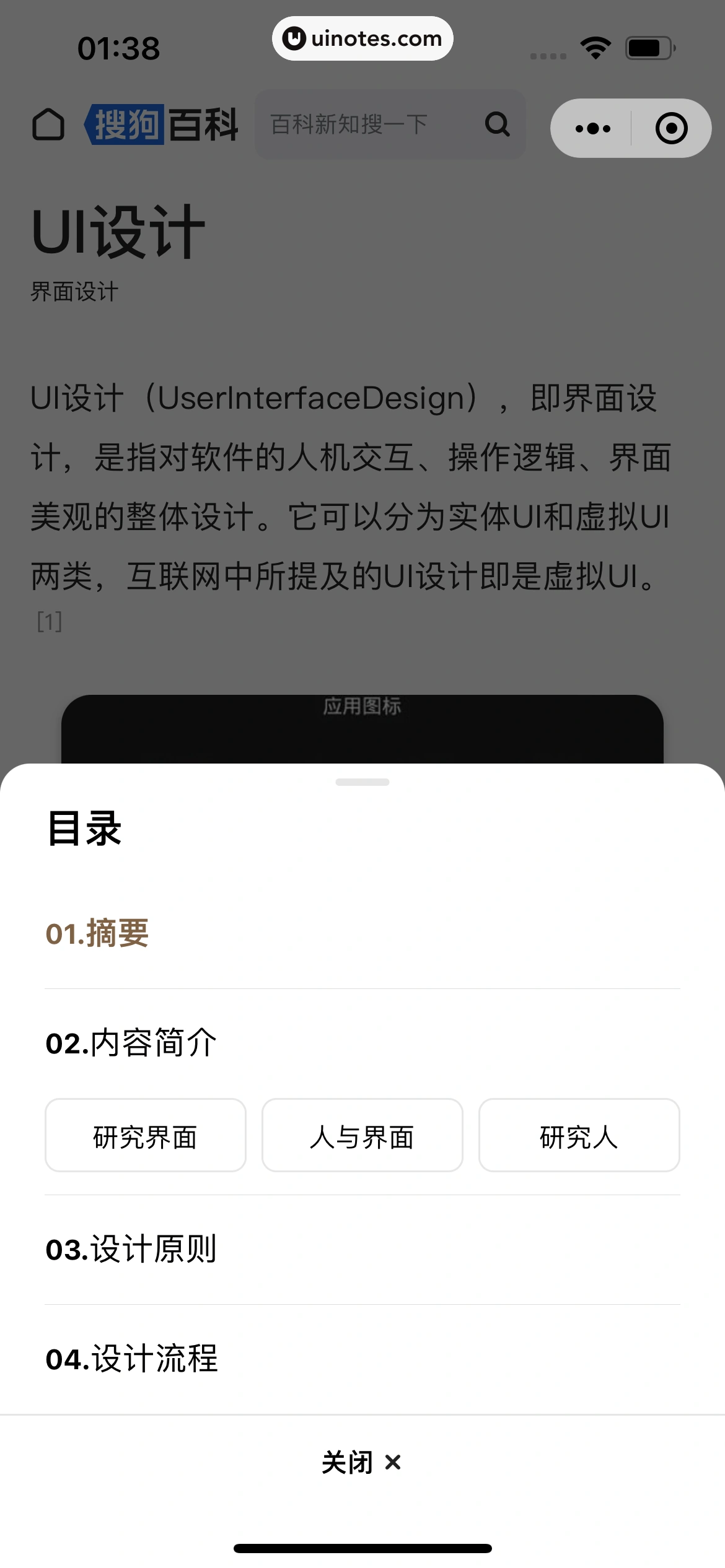Tap the circular capsule exit icon

[x=671, y=128]
